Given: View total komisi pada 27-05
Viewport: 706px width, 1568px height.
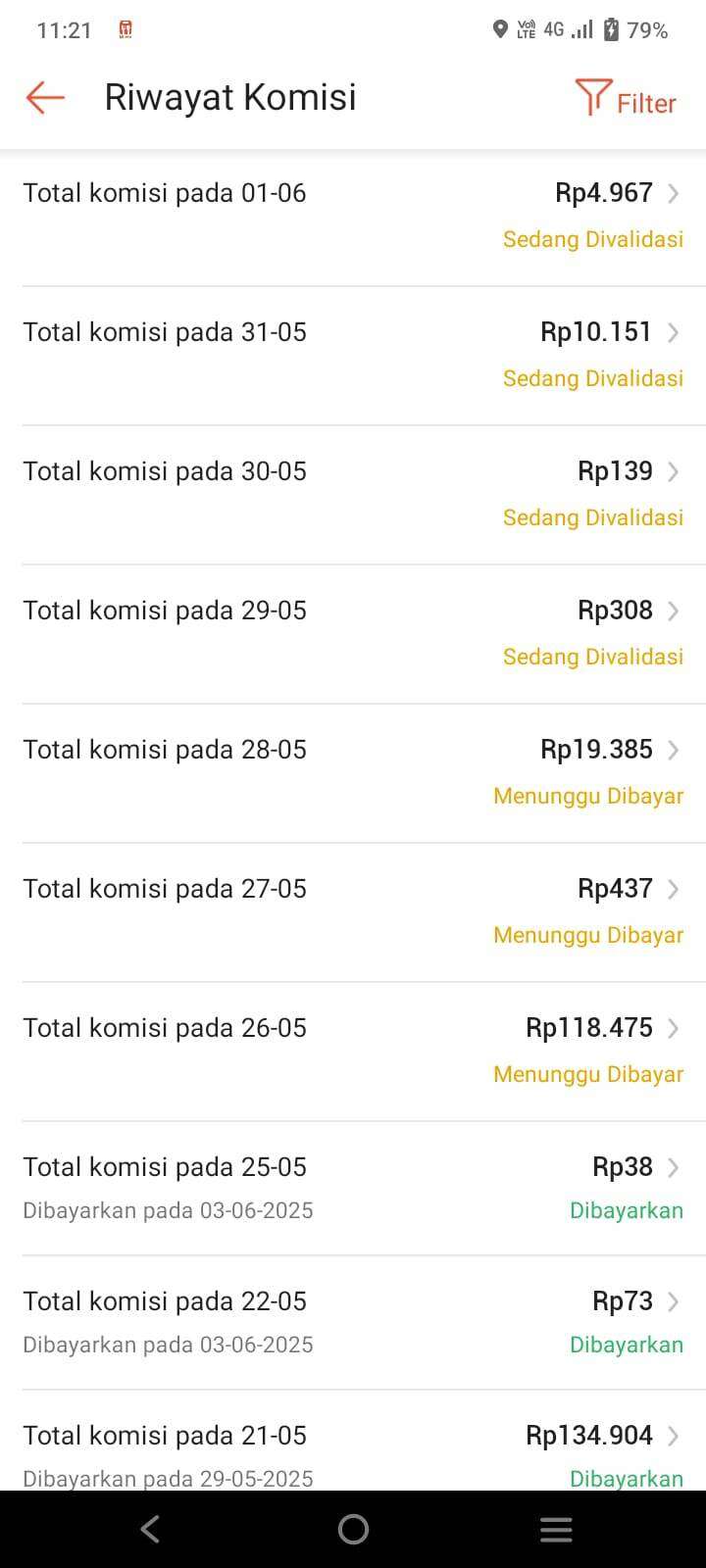Looking at the screenshot, I should point(353,912).
